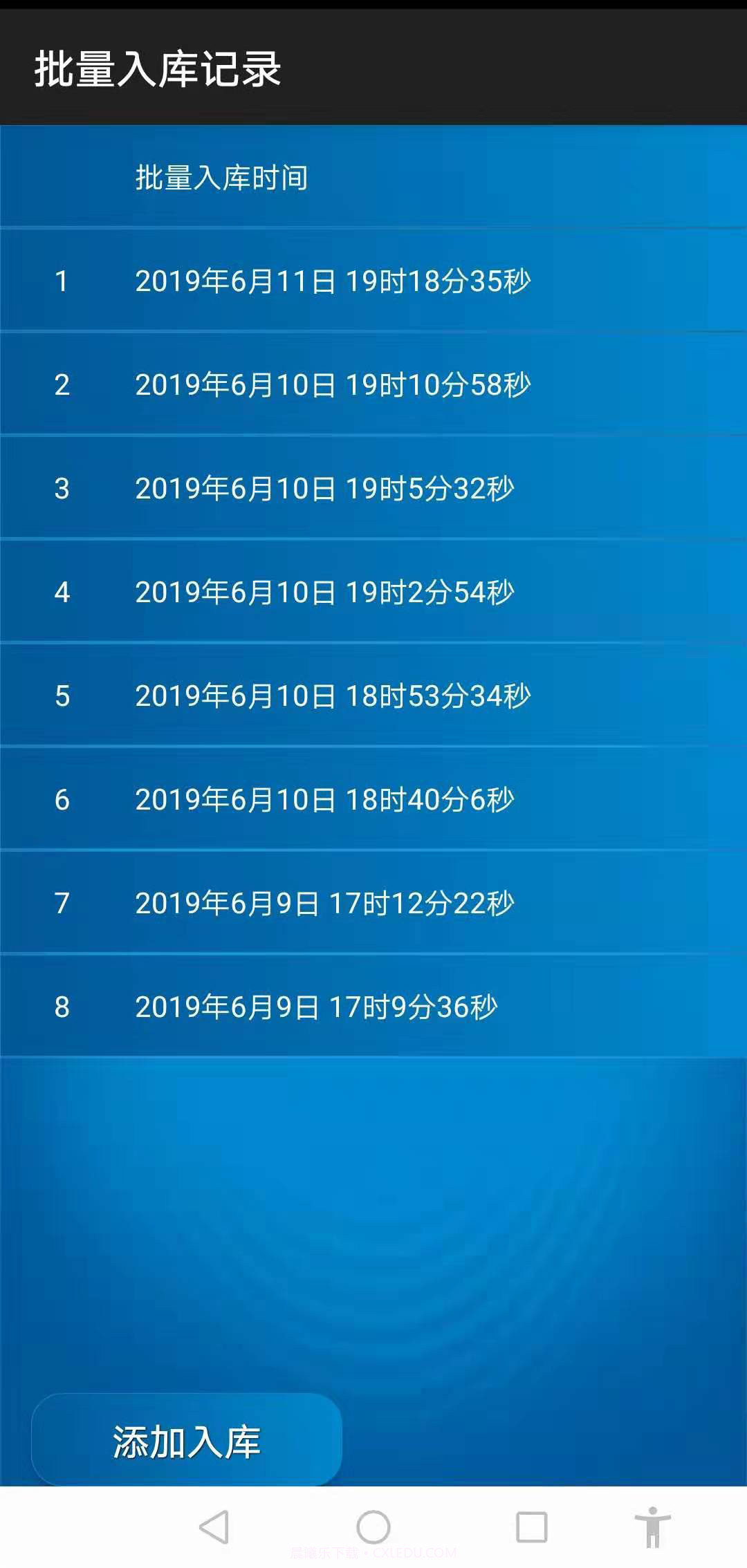Open the accessibility shortcut icon
The width and height of the screenshot is (747, 1568).
pos(652,1527)
